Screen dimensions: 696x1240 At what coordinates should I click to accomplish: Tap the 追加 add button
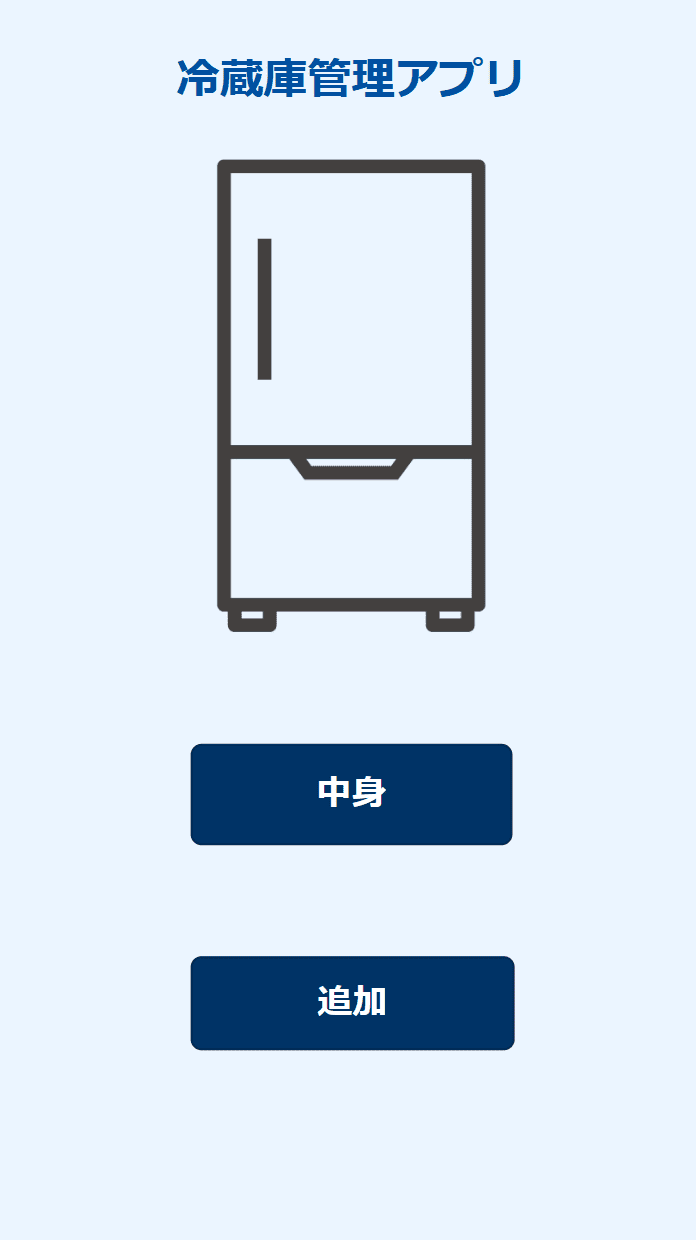(352, 1003)
